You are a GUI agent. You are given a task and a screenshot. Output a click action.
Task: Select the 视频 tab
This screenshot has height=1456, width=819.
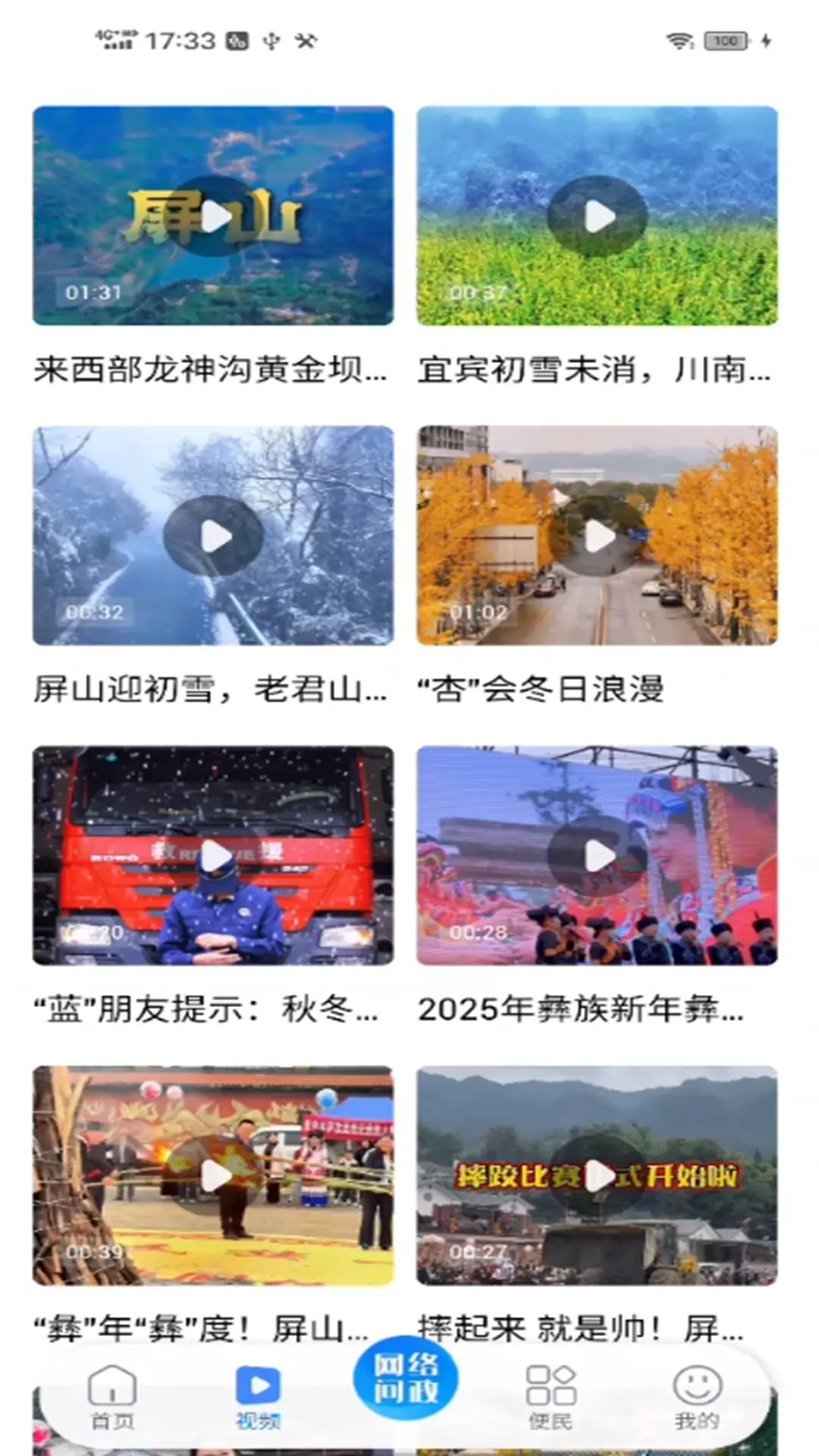tap(258, 1397)
